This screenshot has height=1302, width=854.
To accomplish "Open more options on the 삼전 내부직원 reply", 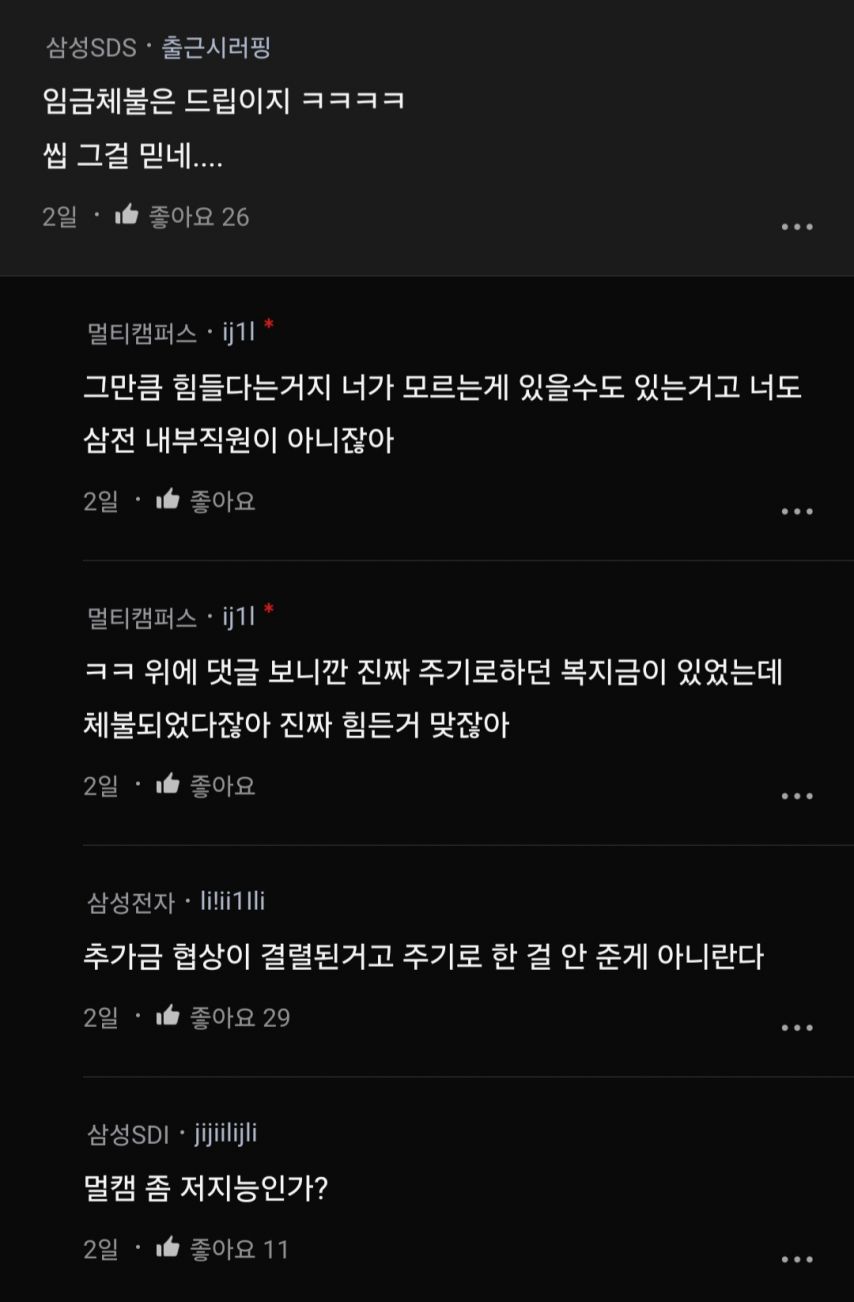I will [796, 512].
